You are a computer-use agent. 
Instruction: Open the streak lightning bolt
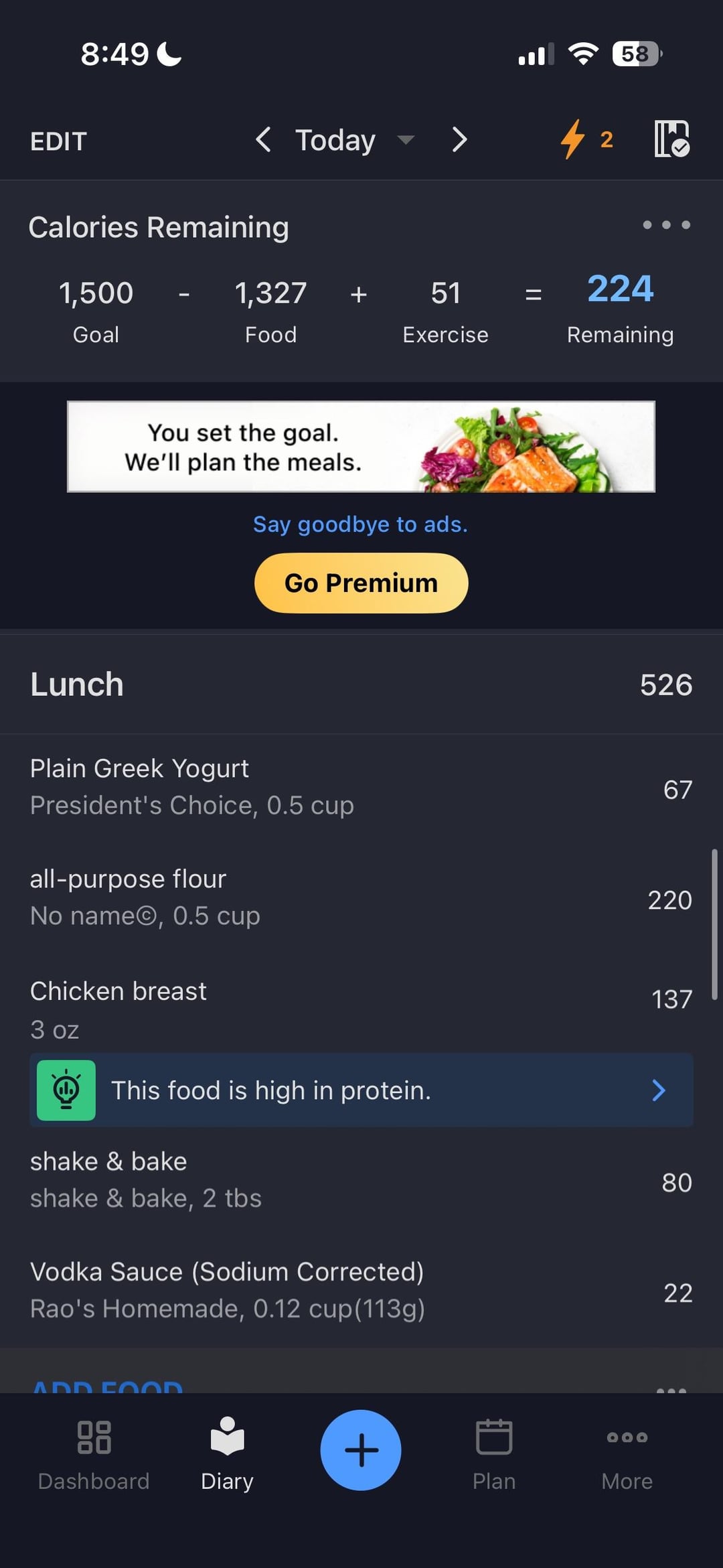point(585,139)
